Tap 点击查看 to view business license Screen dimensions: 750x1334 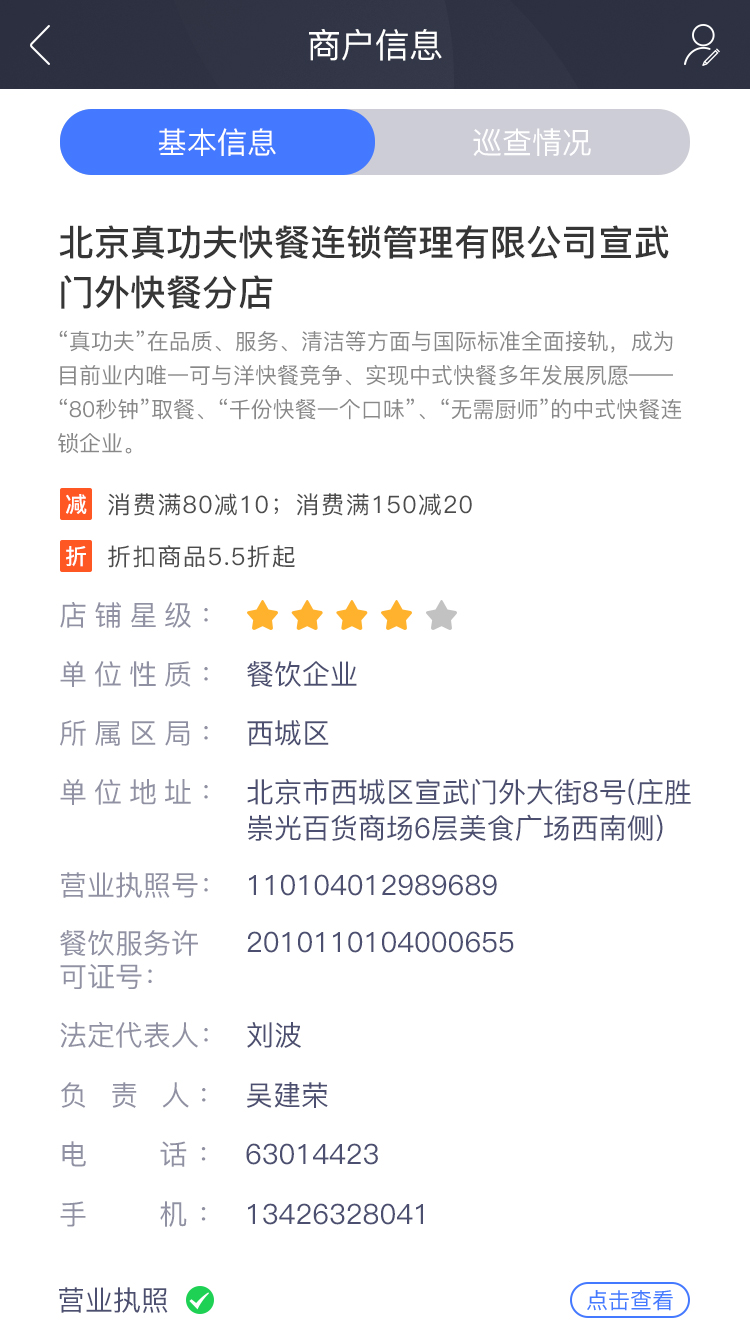pos(629,1300)
